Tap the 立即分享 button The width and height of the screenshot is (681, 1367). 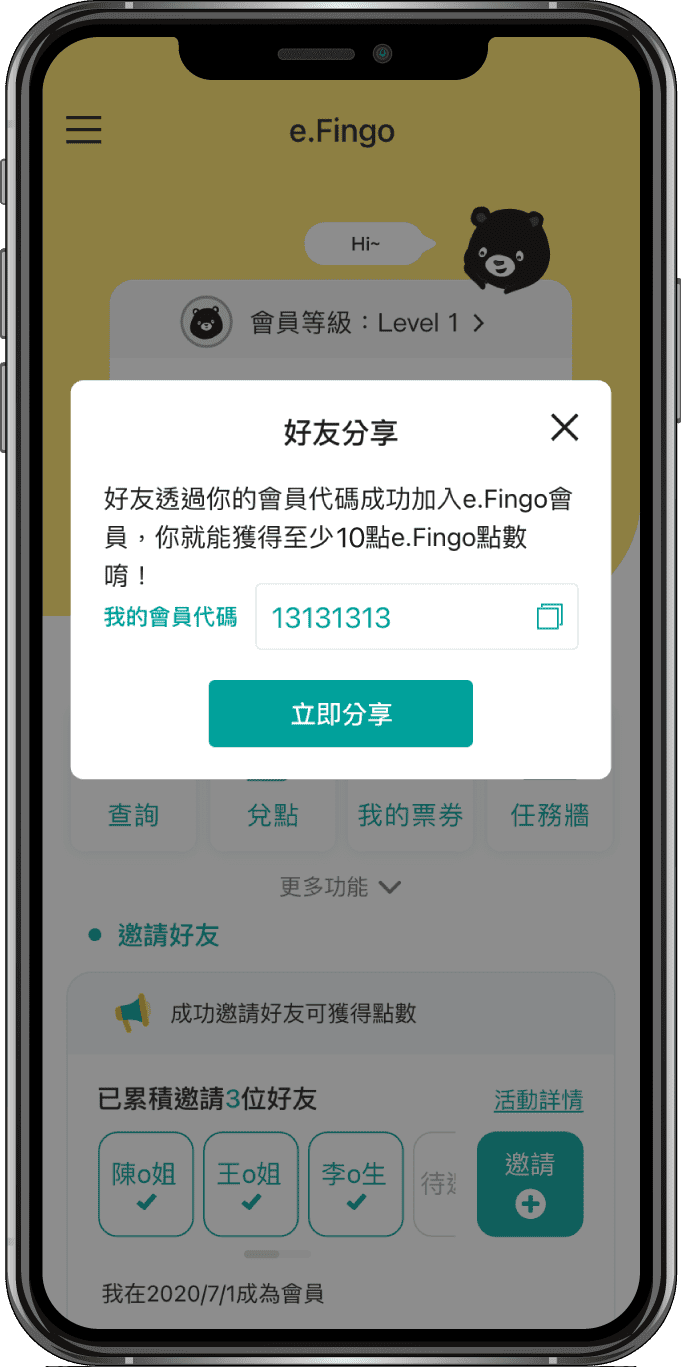pos(340,714)
